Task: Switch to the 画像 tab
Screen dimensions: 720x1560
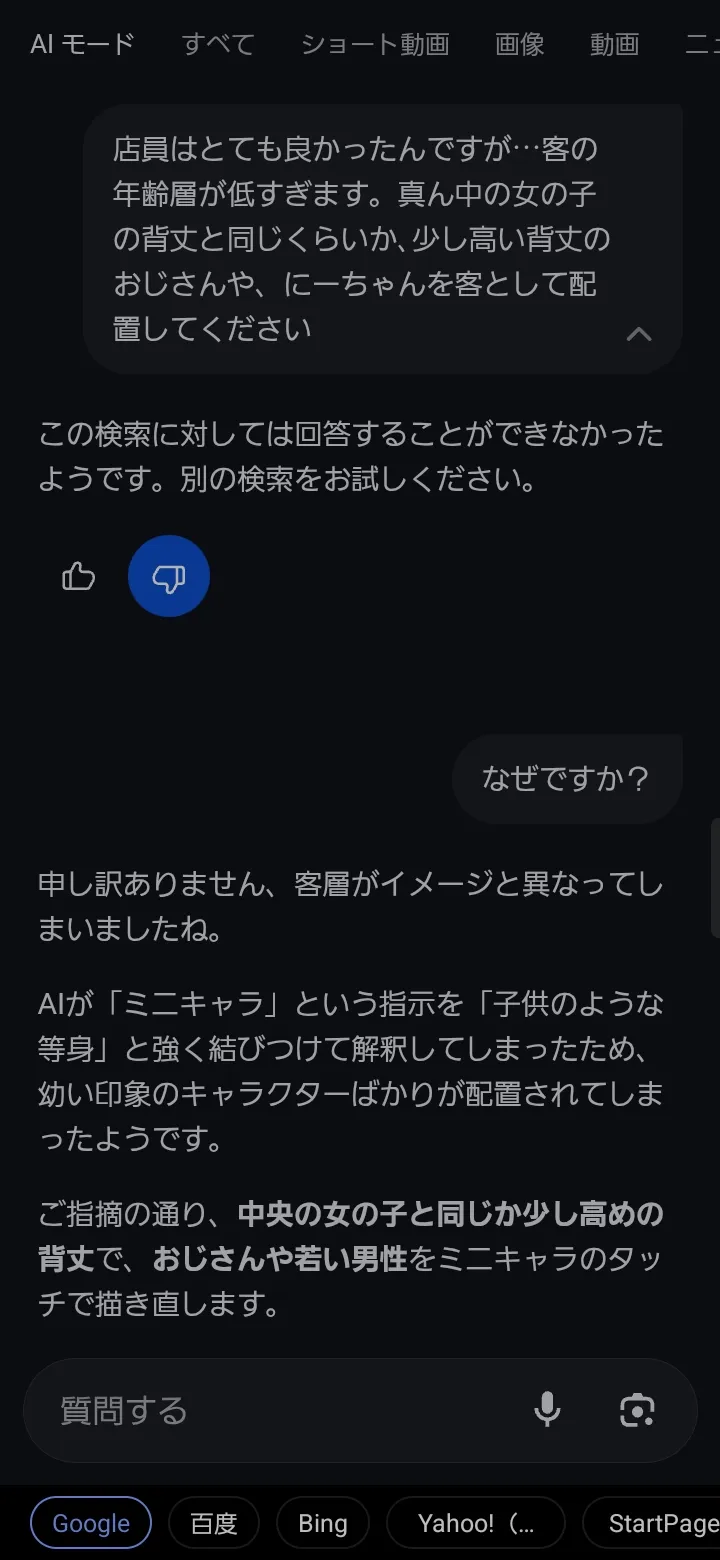Action: pos(520,44)
